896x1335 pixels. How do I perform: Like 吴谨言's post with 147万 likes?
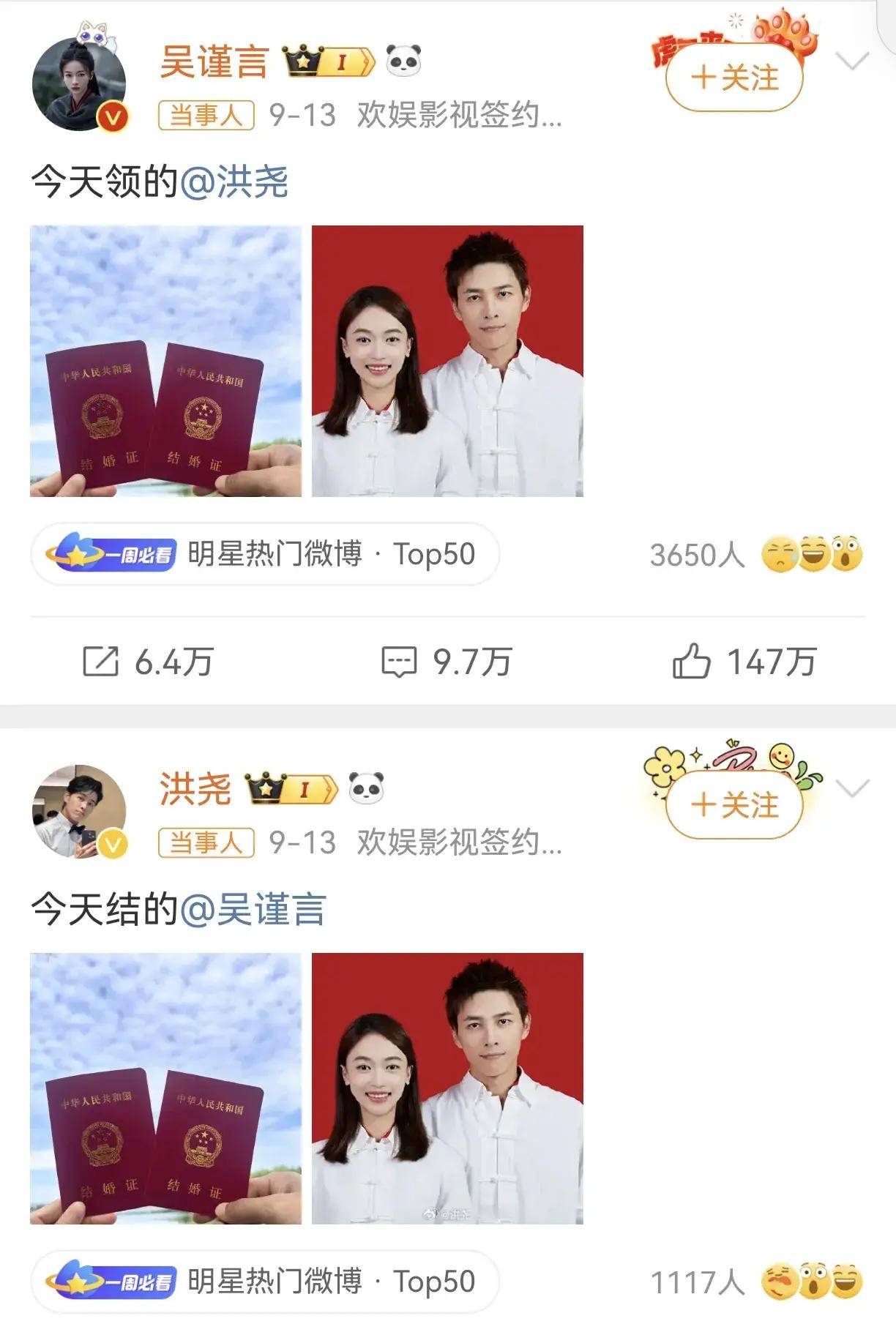click(x=744, y=662)
